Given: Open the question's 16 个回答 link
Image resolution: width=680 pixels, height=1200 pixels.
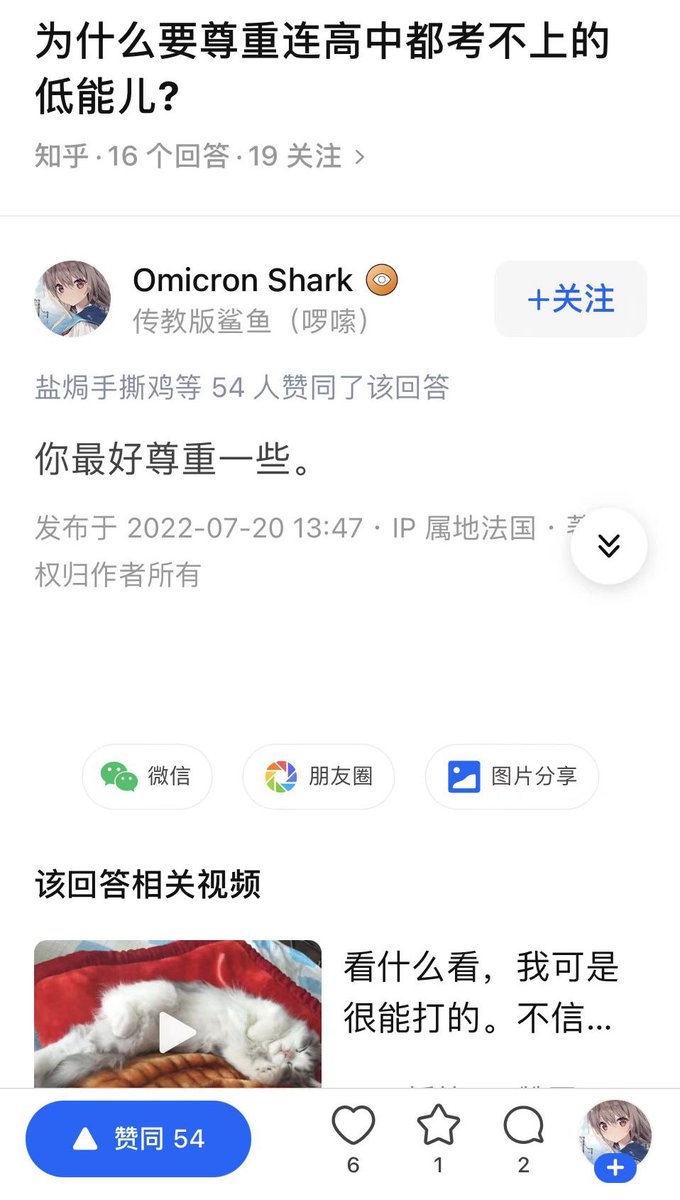Looking at the screenshot, I should [167, 156].
